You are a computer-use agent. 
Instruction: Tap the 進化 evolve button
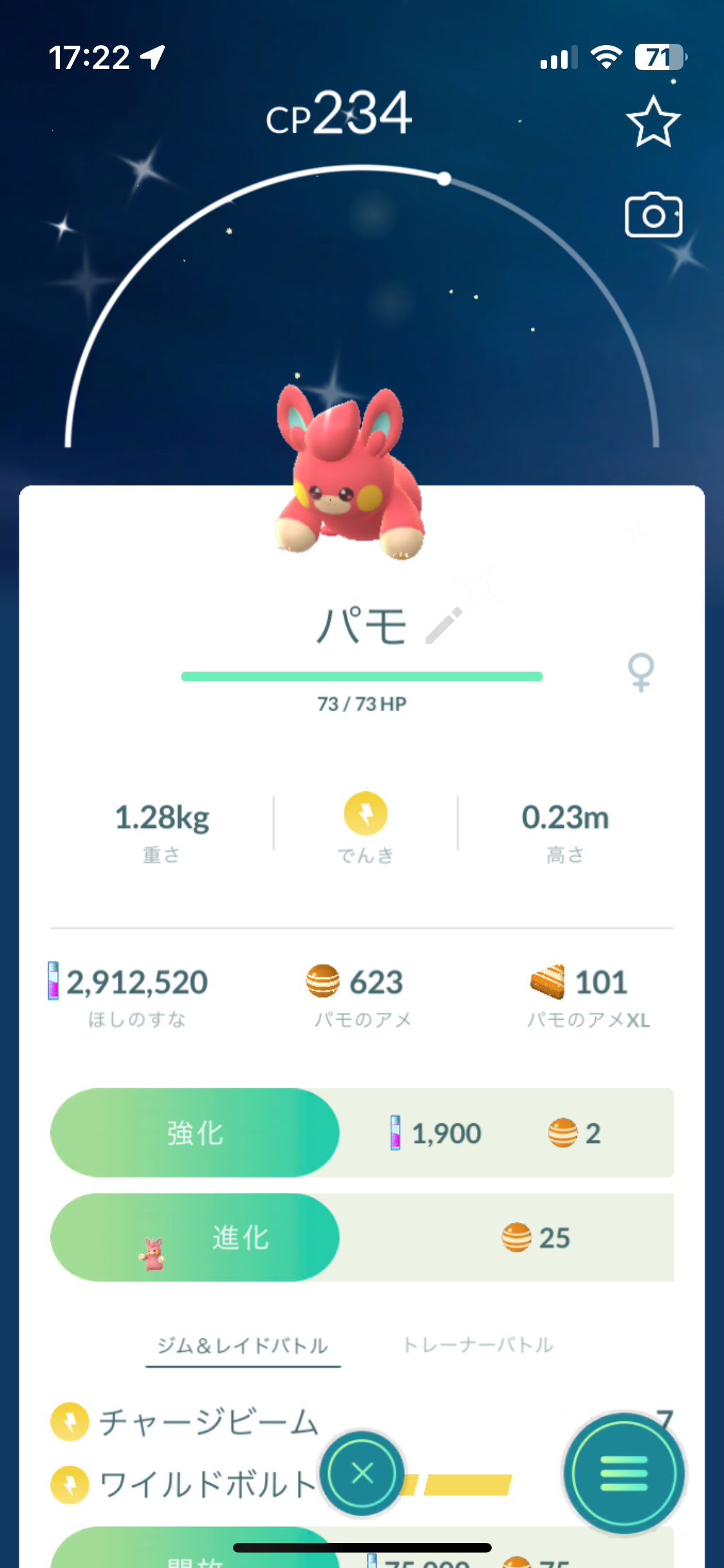(x=195, y=1237)
